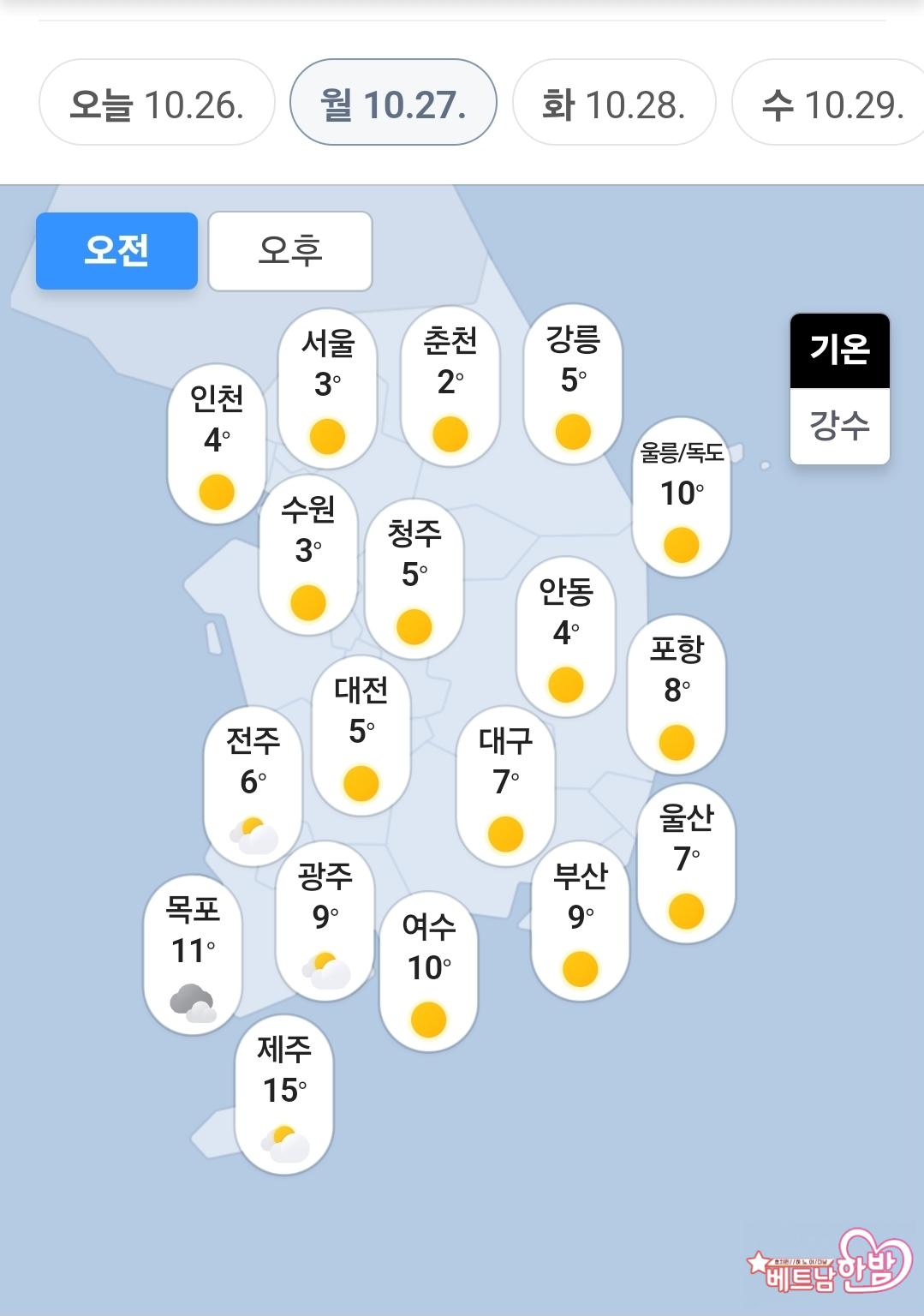
Task: Select the 오전 morning forecast
Action: (x=116, y=250)
